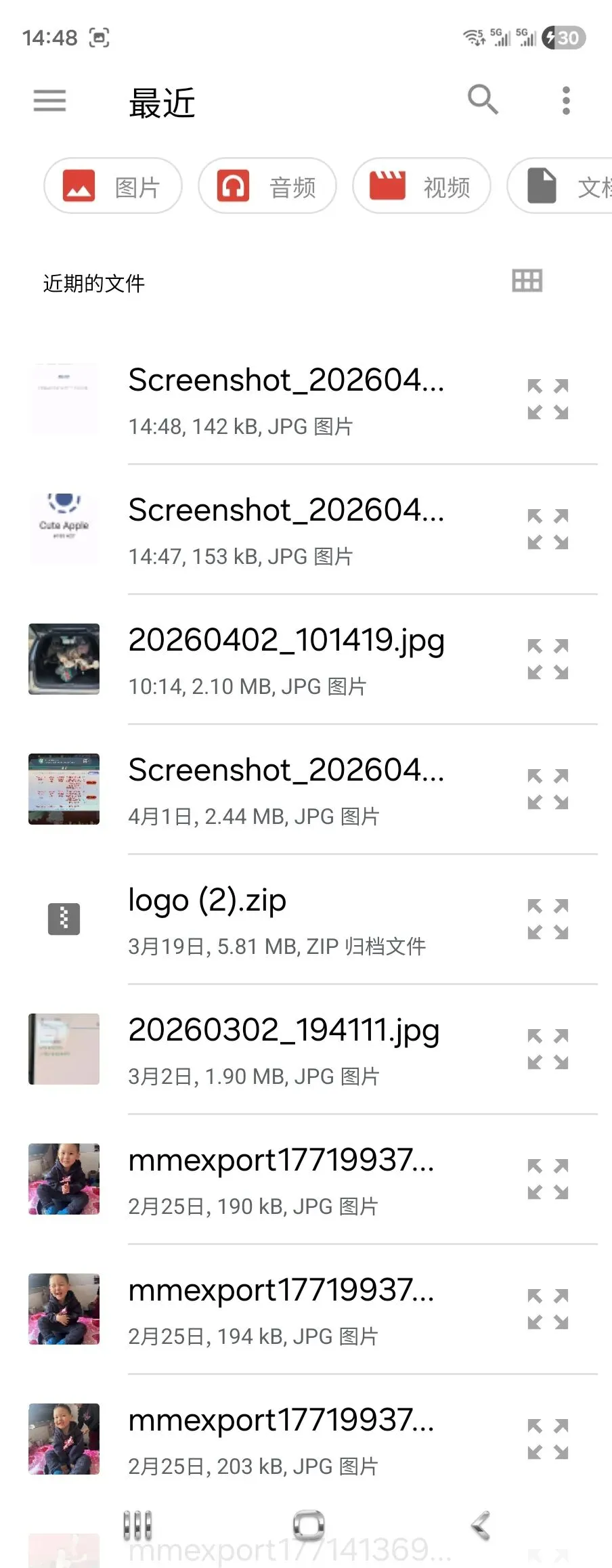Open the hamburger drawer menu
This screenshot has width=612, height=1568.
coord(50,102)
